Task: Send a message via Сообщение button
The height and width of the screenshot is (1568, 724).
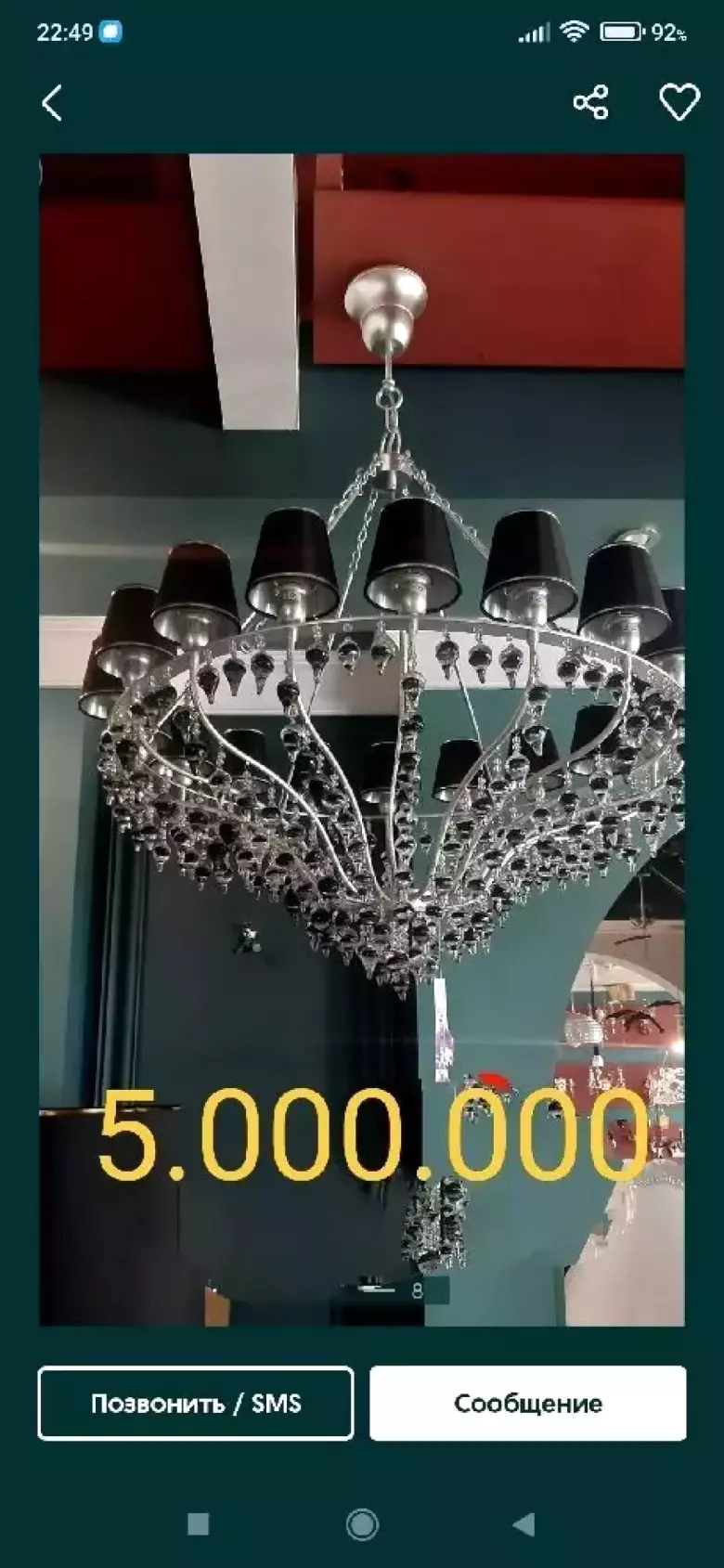Action: [527, 1403]
